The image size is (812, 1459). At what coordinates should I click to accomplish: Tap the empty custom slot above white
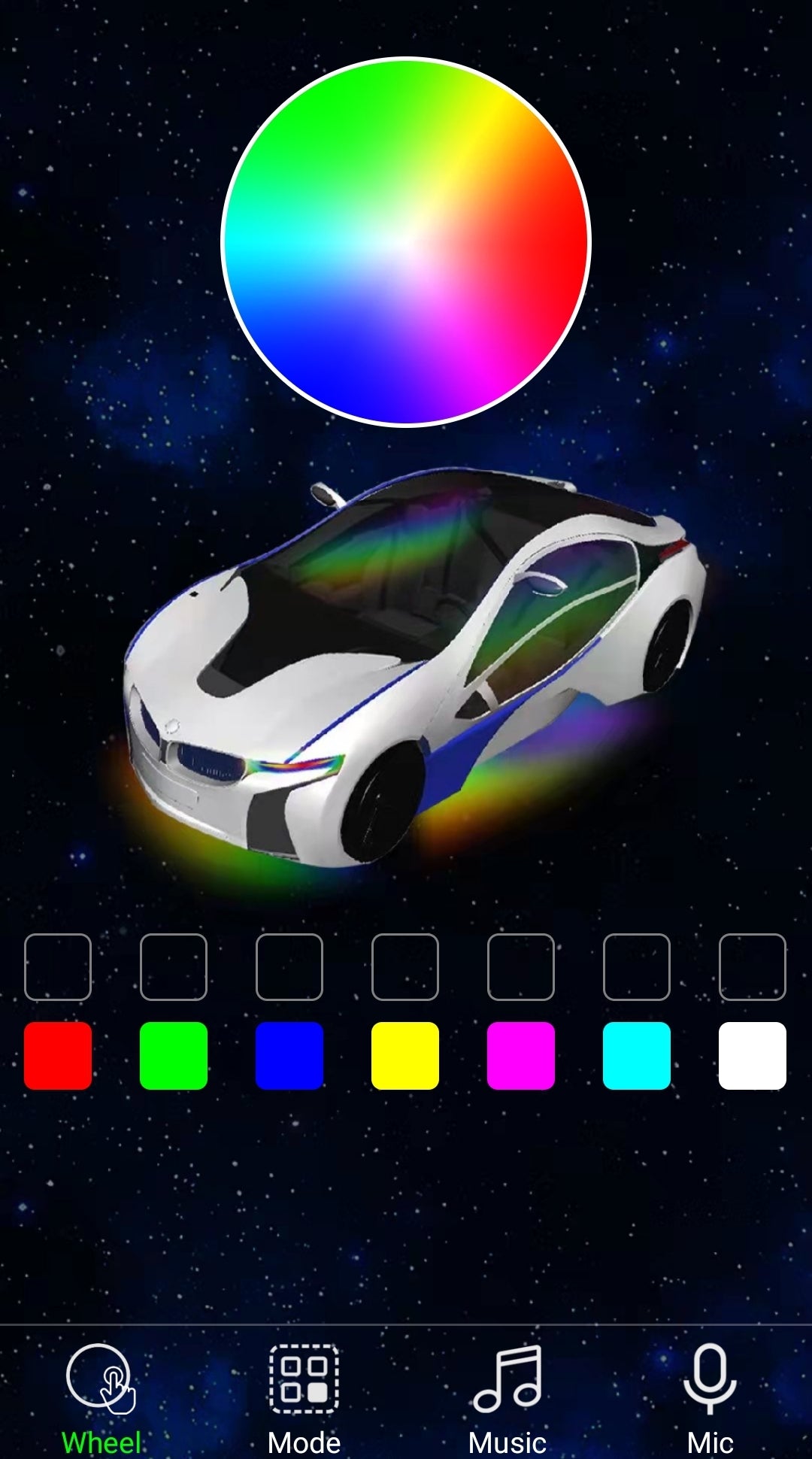tap(753, 967)
